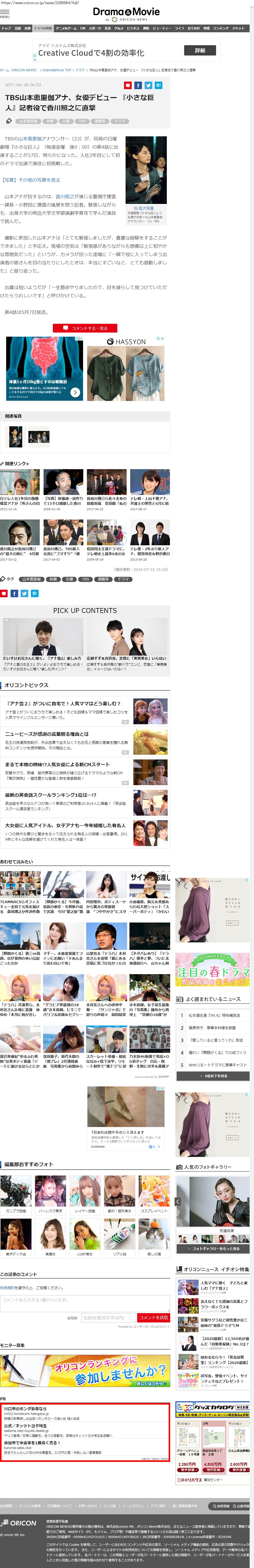Share the article on Facebook from the header
The image size is (254, 1568).
click(x=138, y=85)
